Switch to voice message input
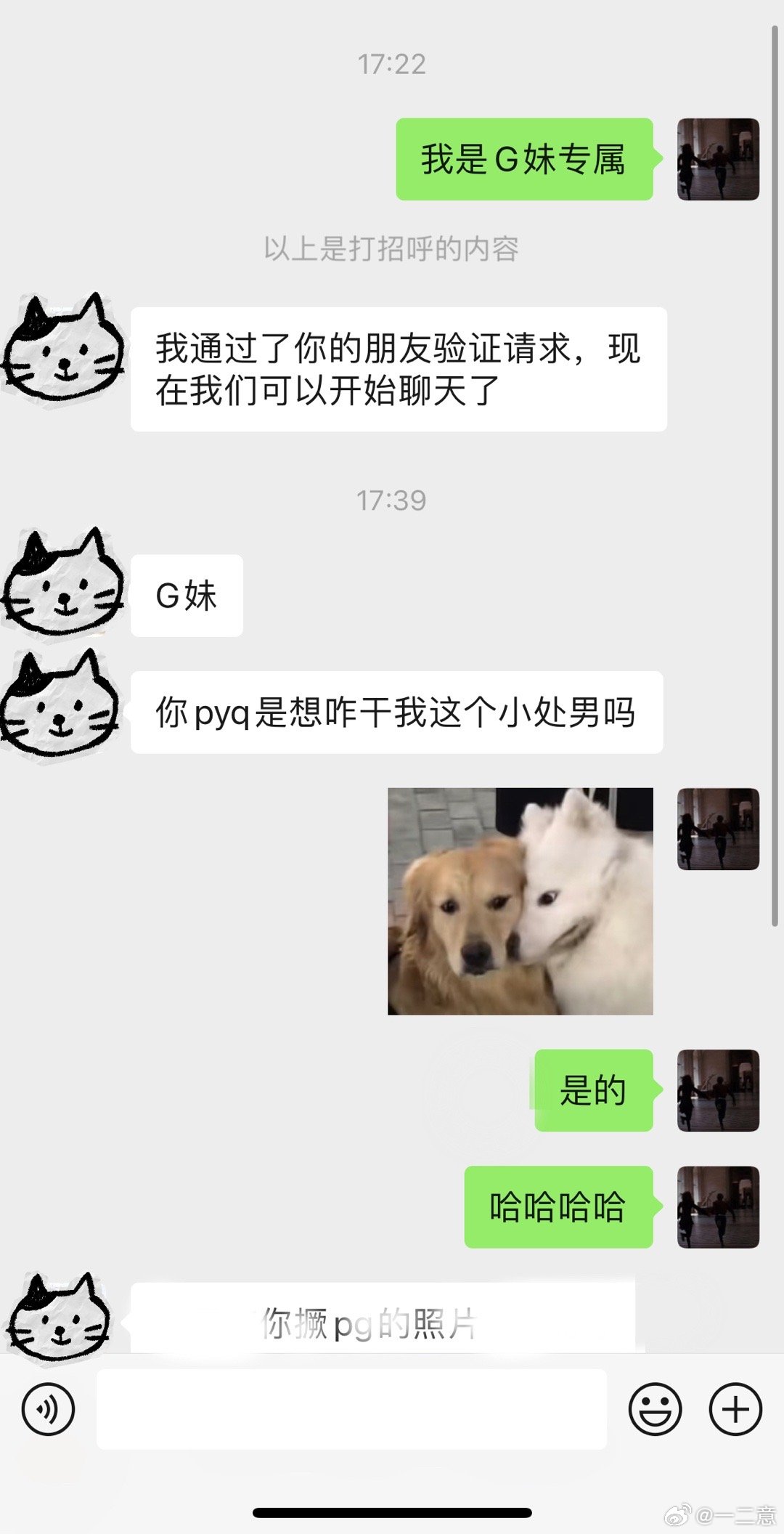784x1534 pixels. [x=48, y=1410]
